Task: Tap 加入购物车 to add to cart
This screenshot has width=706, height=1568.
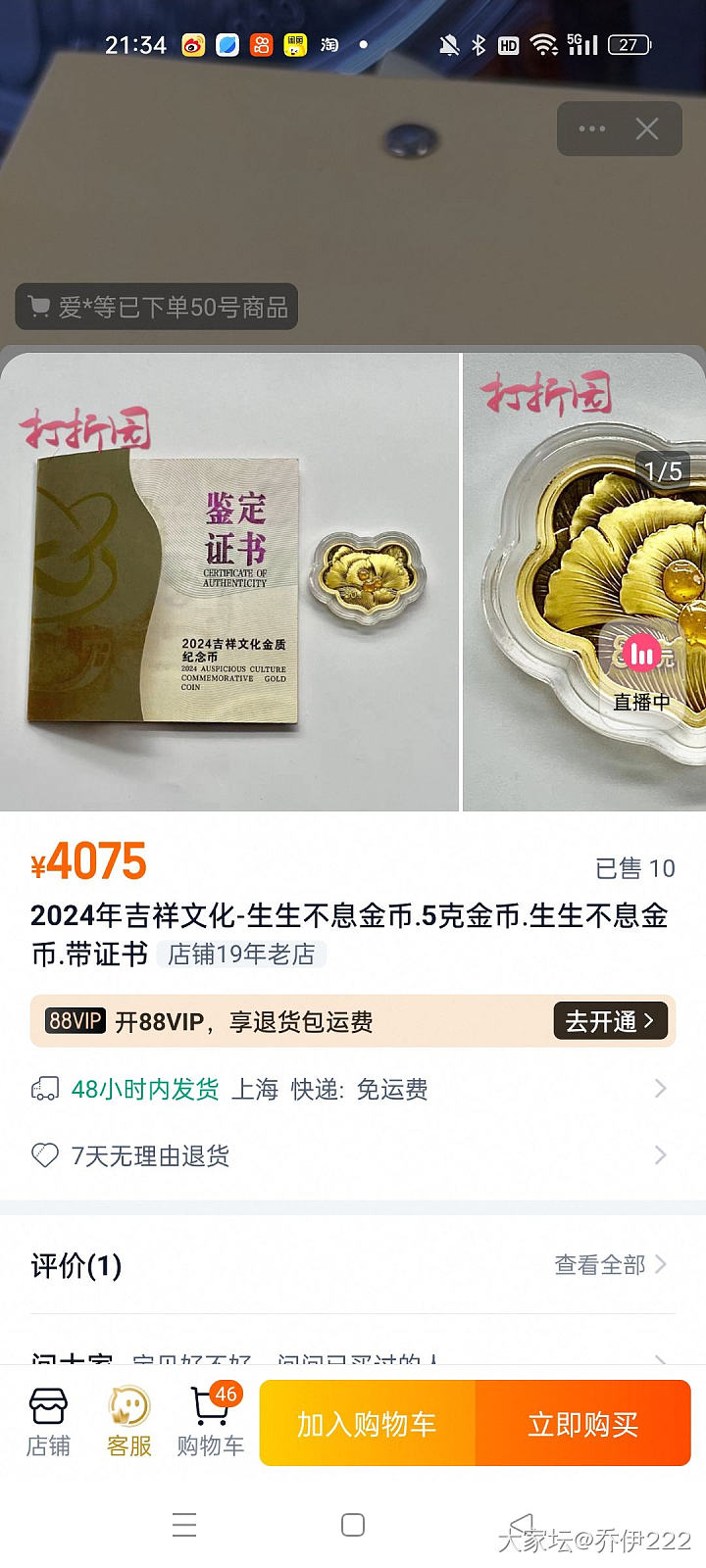Action: (367, 1424)
